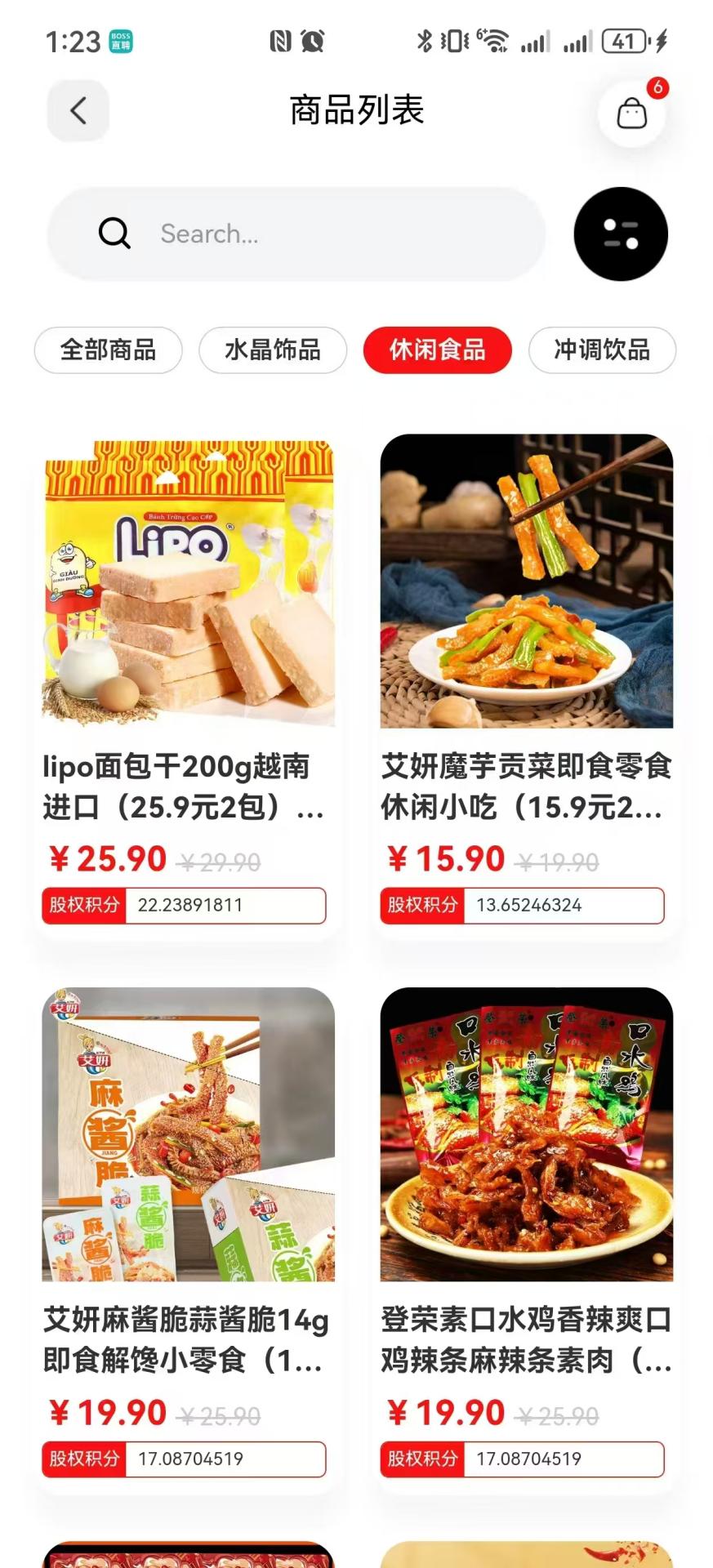Go back using the arrow button
This screenshot has height=1568, width=713.
[x=78, y=110]
